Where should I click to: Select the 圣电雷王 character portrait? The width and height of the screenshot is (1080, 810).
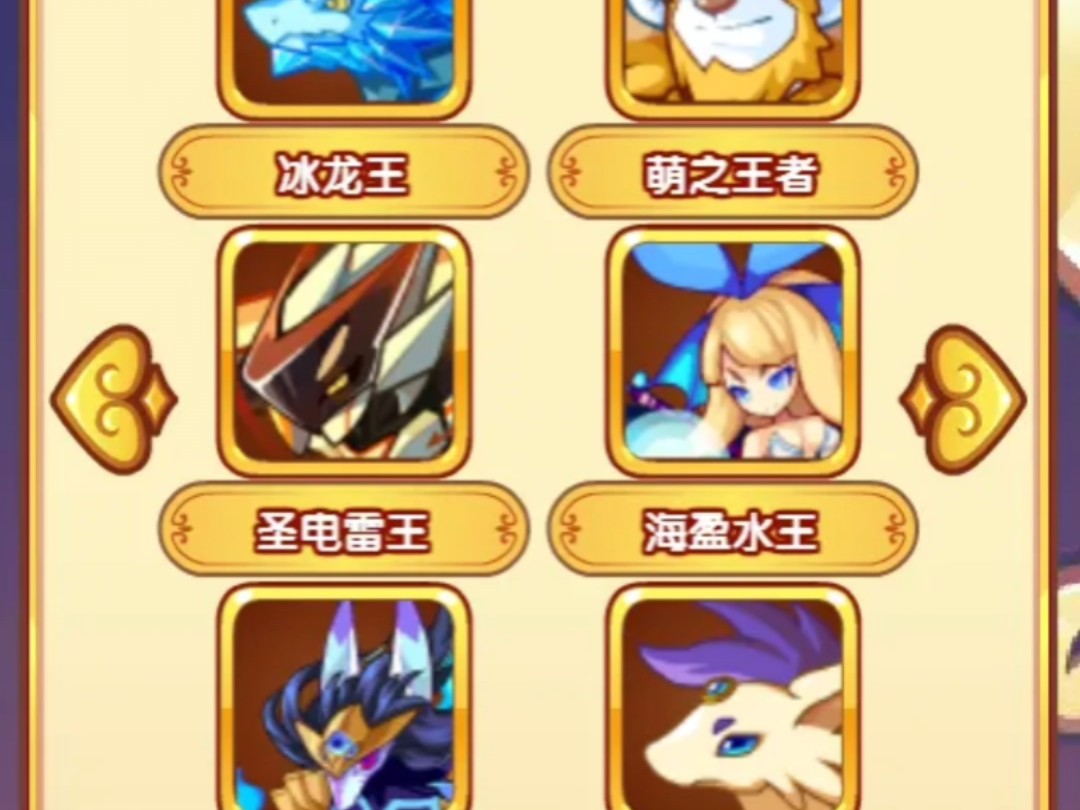pos(344,350)
